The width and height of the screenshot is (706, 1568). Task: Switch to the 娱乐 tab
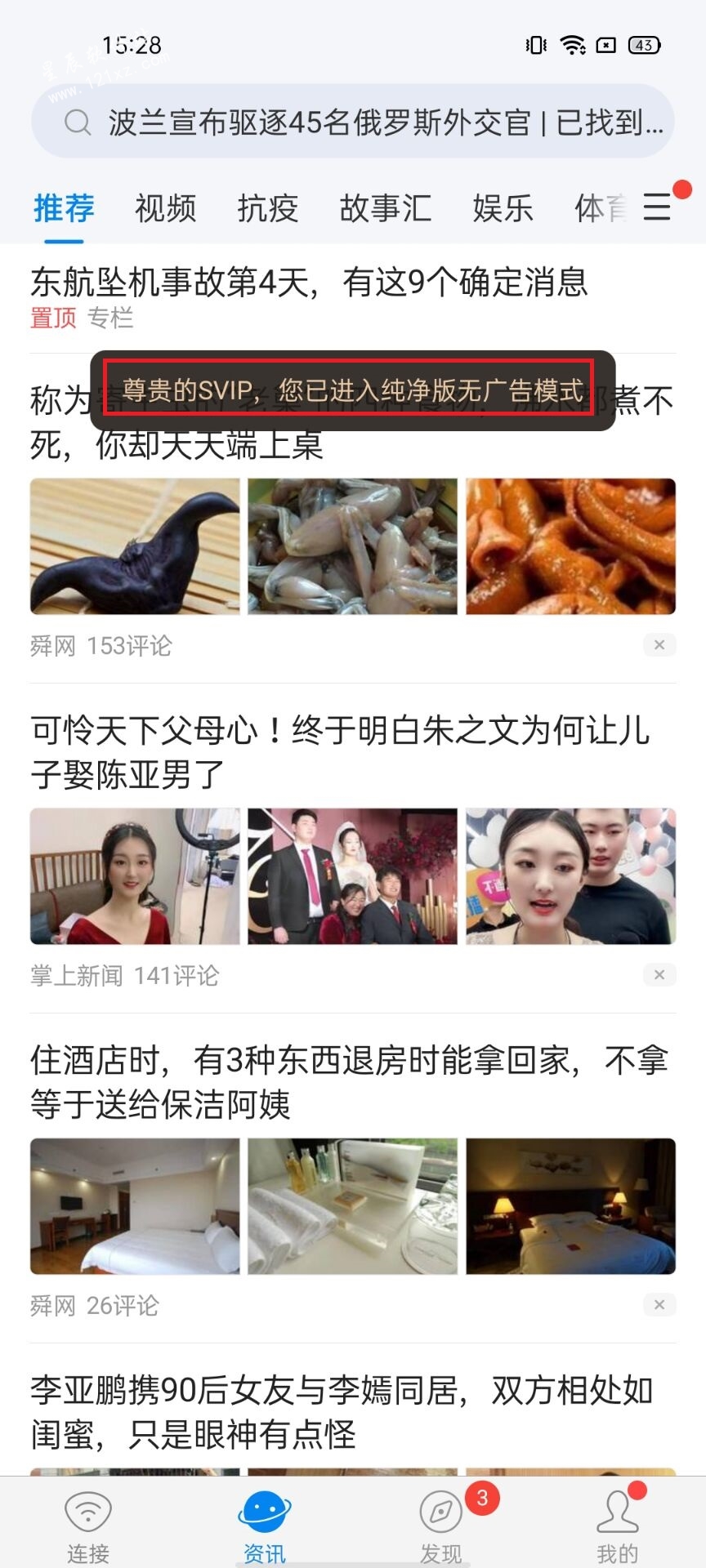(503, 208)
